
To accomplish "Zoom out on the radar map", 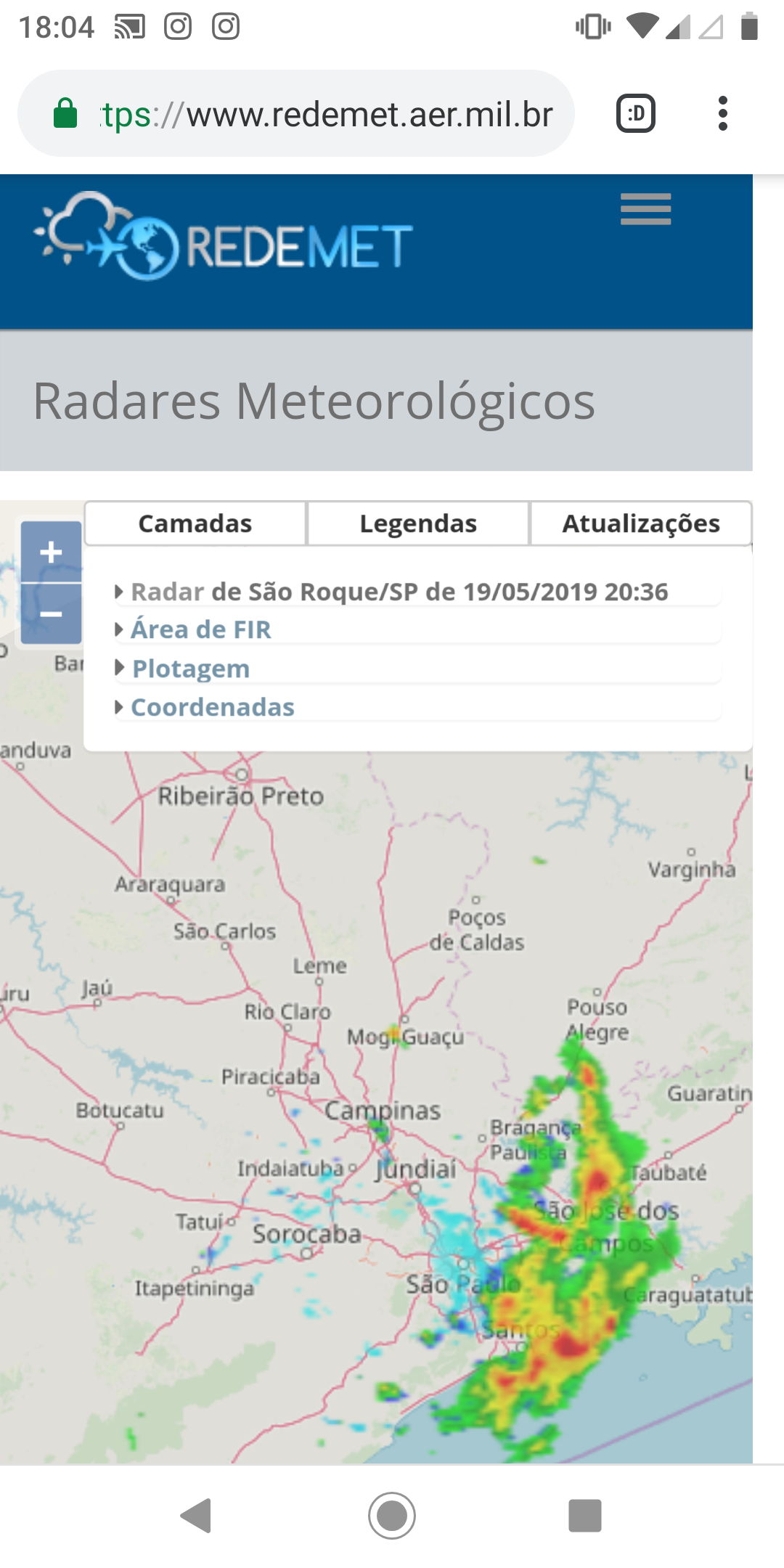I will pos(51,614).
